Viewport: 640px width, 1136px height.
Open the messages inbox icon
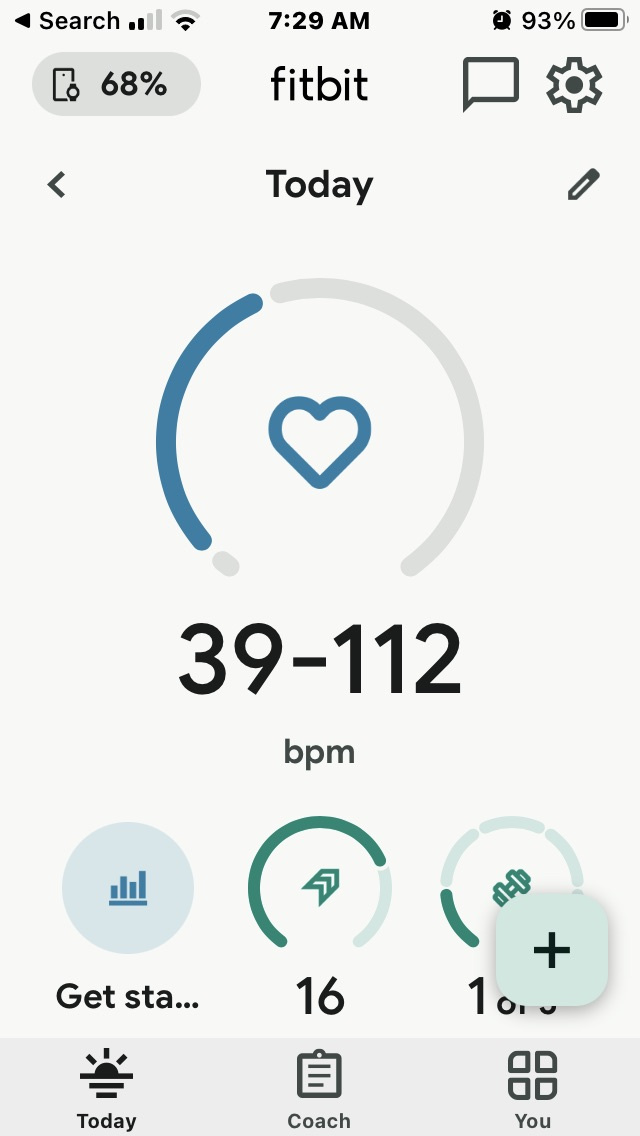(490, 84)
